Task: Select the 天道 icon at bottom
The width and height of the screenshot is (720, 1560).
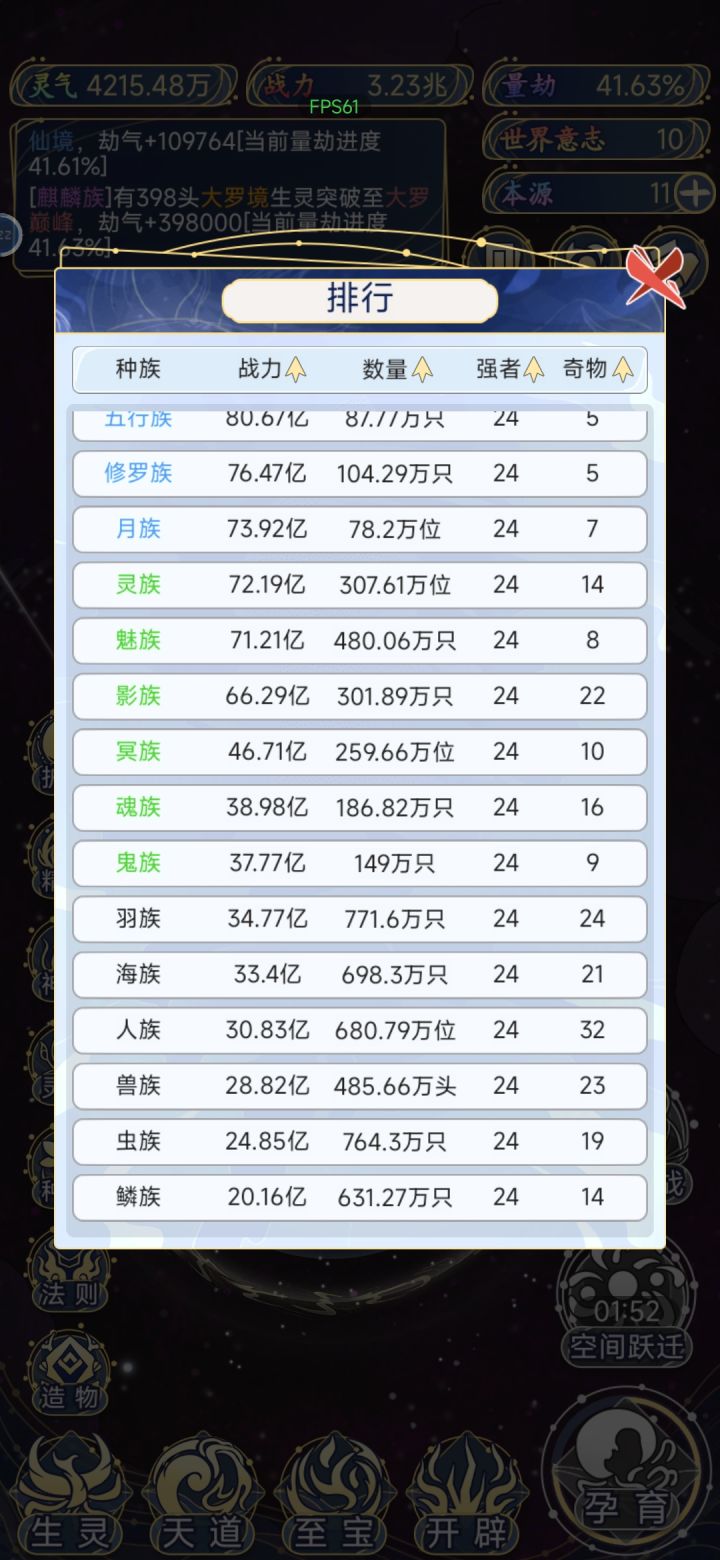Action: [200, 1495]
